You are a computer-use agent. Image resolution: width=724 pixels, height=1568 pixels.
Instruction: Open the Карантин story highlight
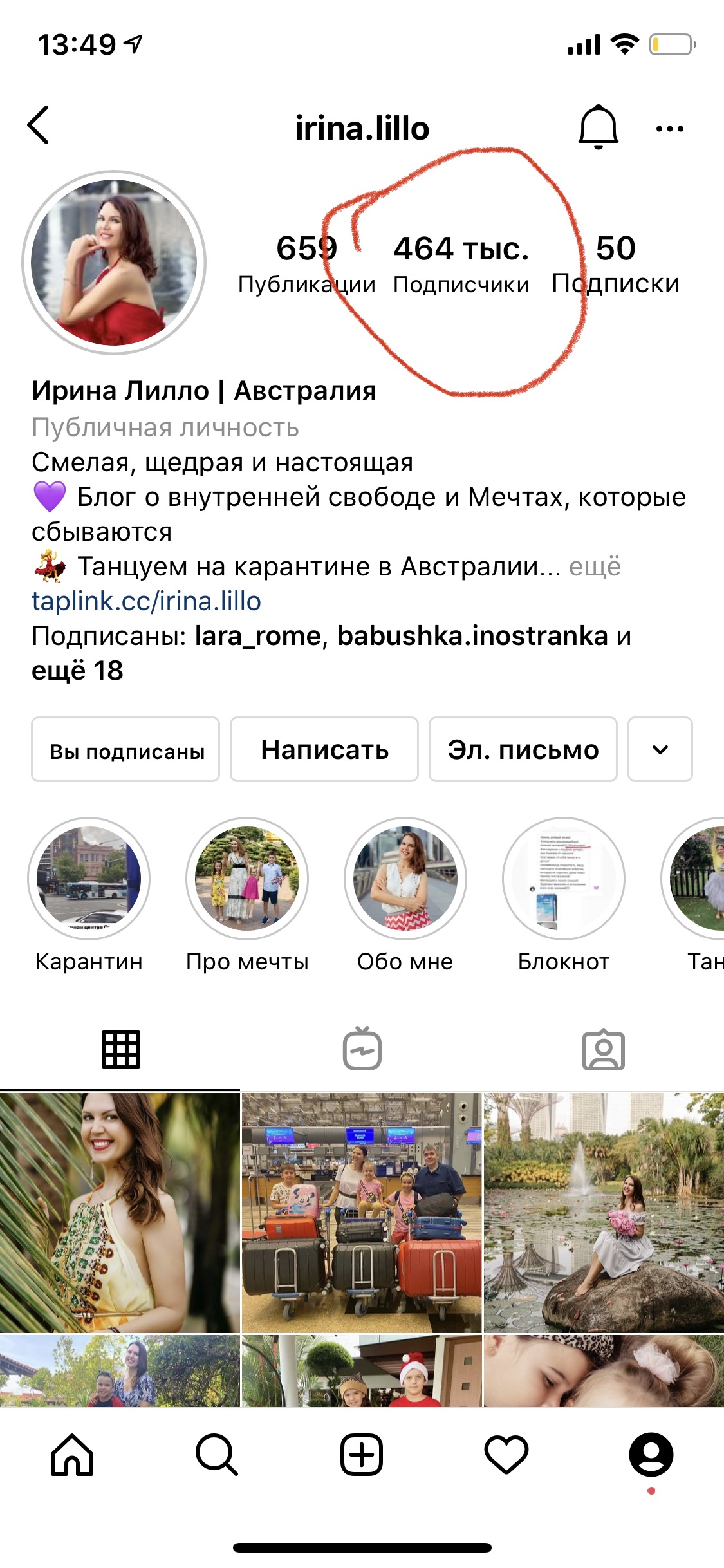pos(89,879)
